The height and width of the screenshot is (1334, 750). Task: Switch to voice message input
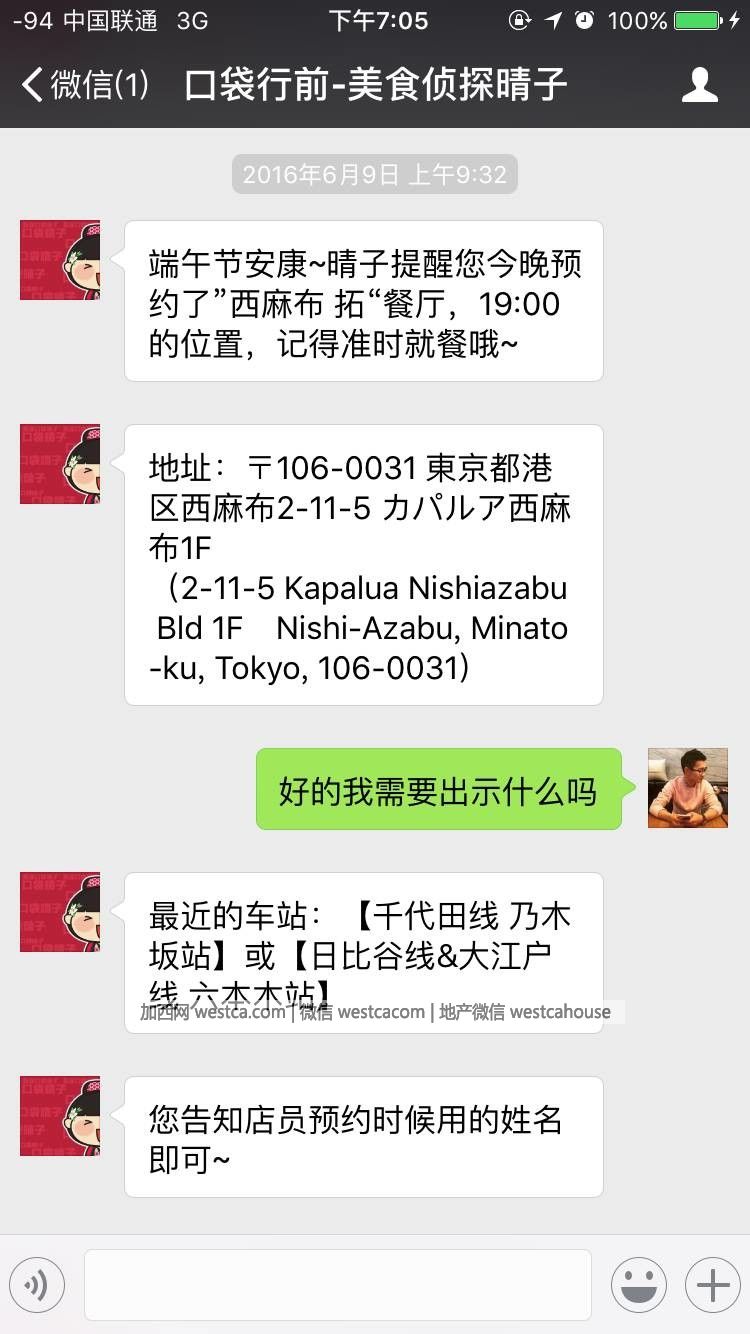click(37, 1285)
